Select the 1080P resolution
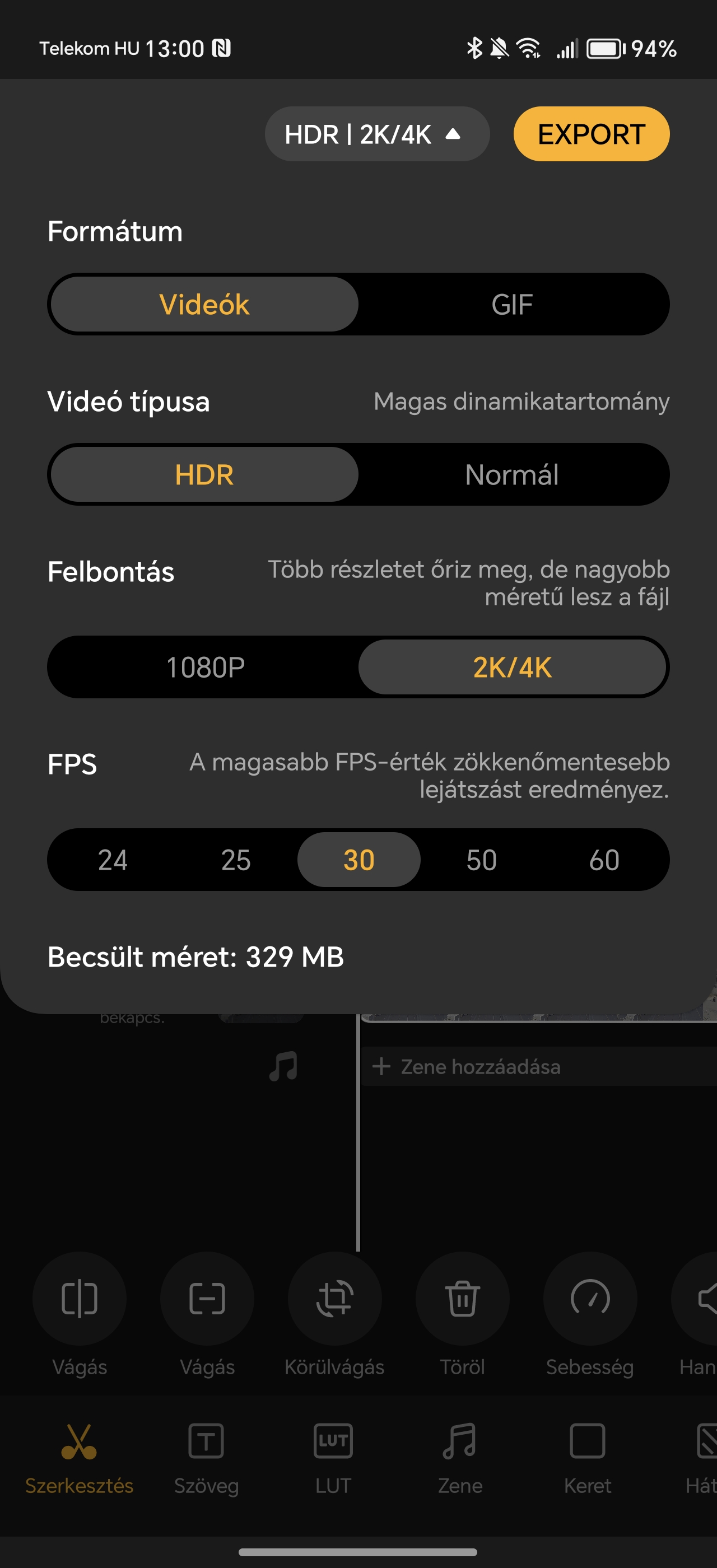This screenshot has height=1568, width=717. (205, 667)
